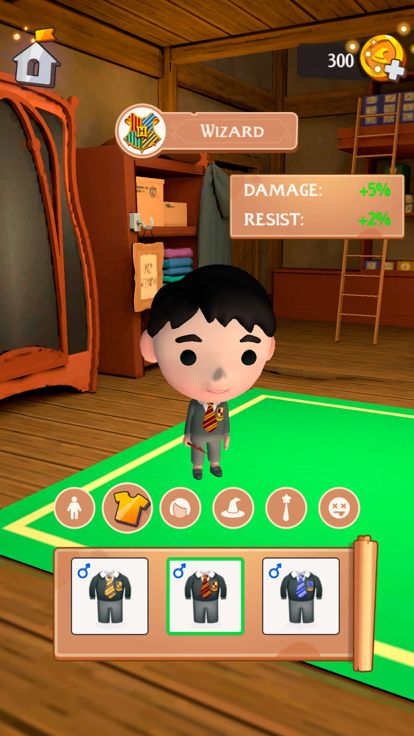Switch to the wizard hat tab

tap(233, 508)
